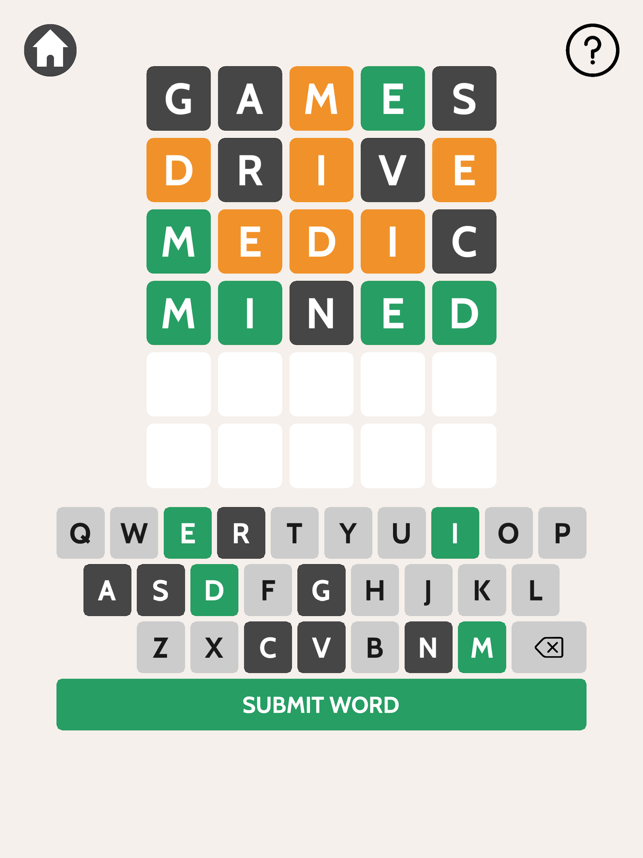
Task: Type the letter Q key
Action: (x=80, y=533)
